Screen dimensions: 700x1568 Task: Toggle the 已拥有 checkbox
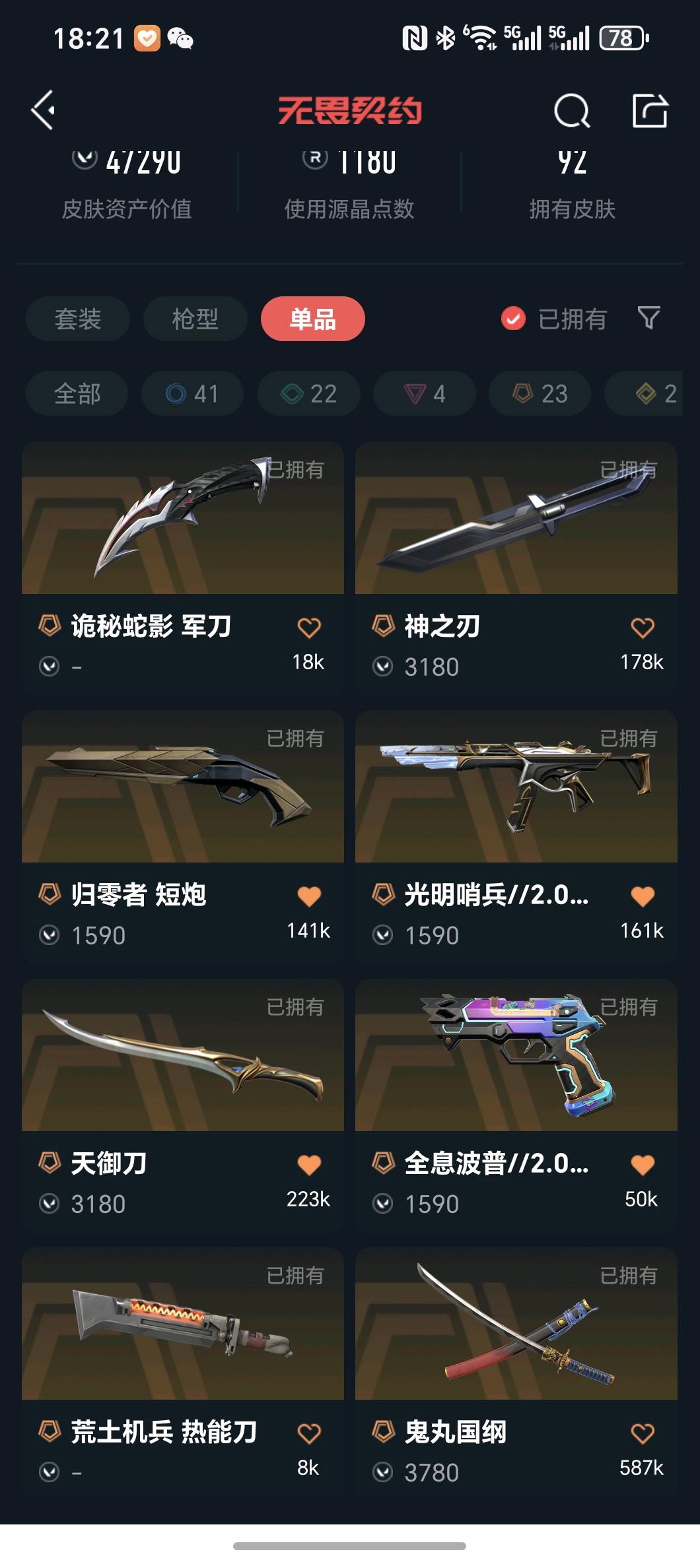[513, 319]
